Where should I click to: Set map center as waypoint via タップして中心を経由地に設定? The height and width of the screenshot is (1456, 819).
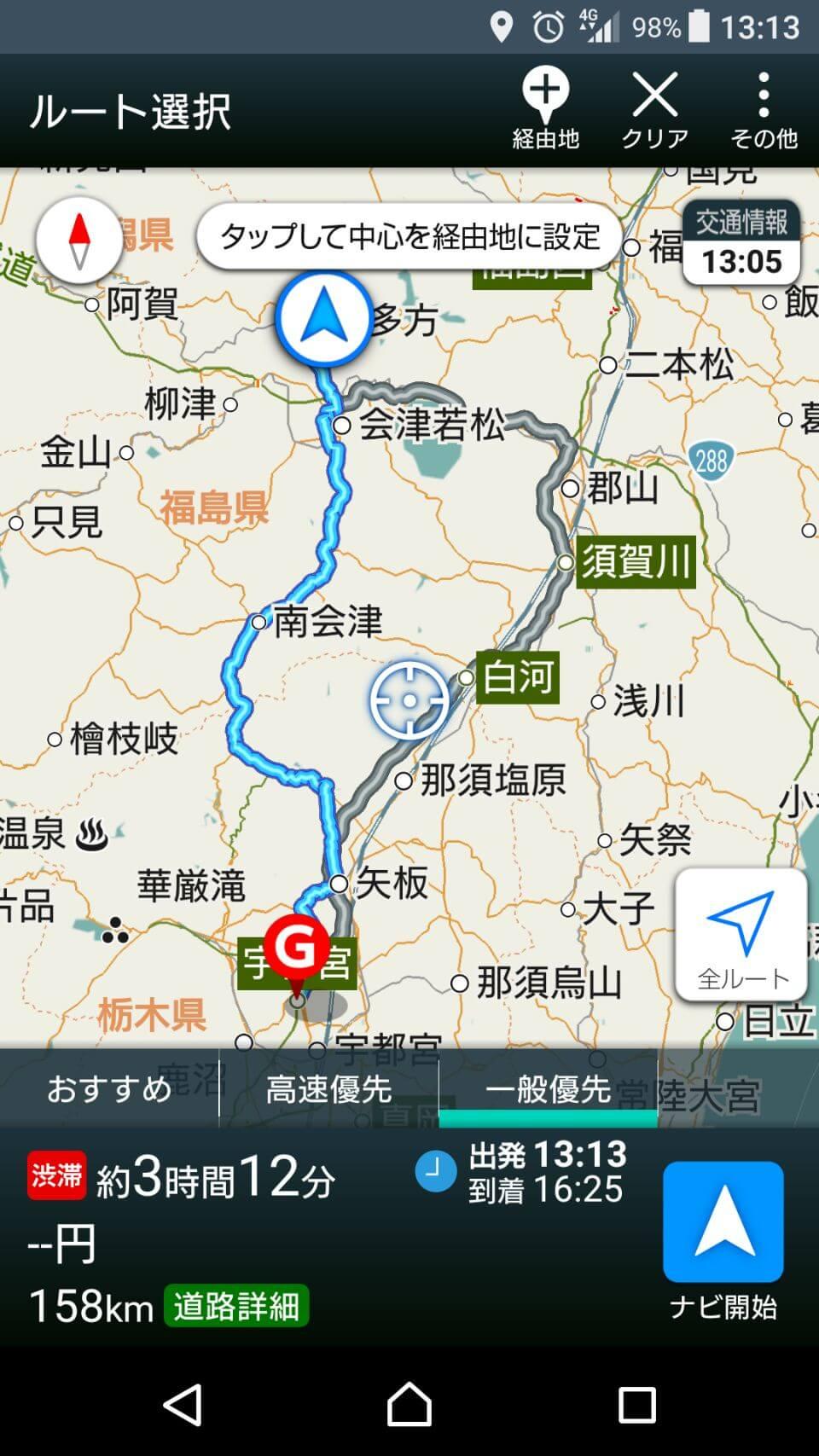tap(409, 237)
